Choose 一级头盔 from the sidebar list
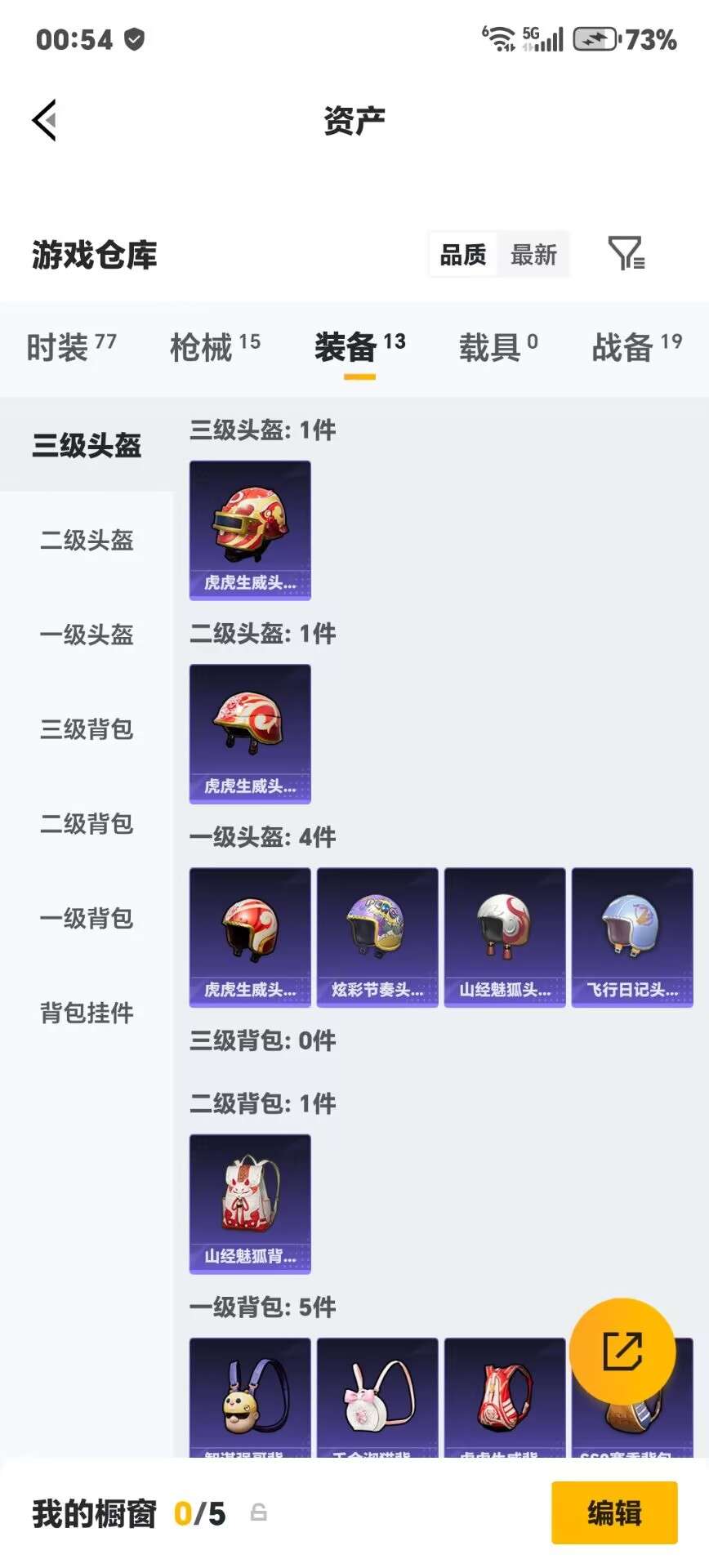This screenshot has height=1568, width=709. pyautogui.click(x=86, y=635)
